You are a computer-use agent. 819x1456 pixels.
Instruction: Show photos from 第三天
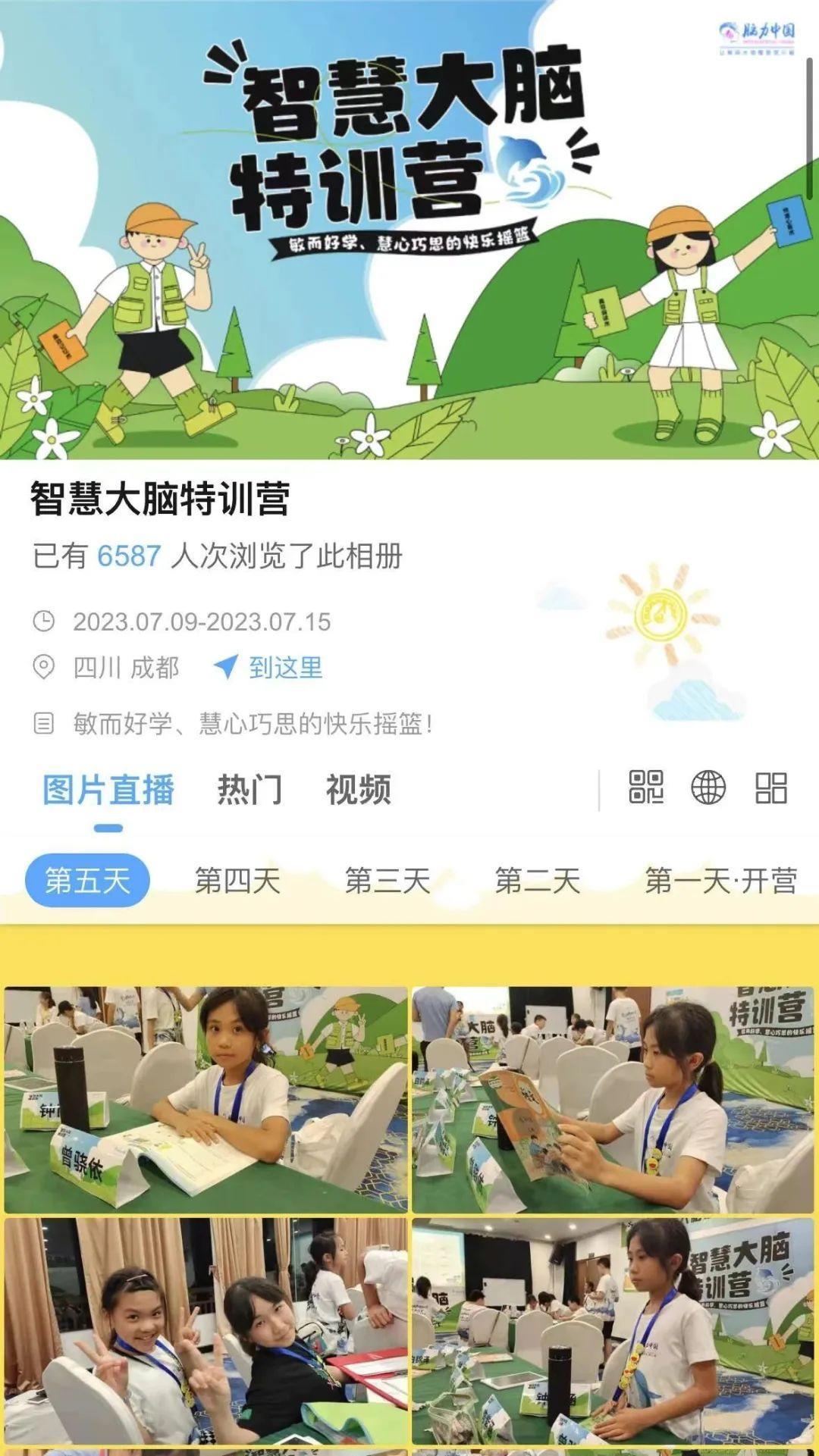(388, 881)
